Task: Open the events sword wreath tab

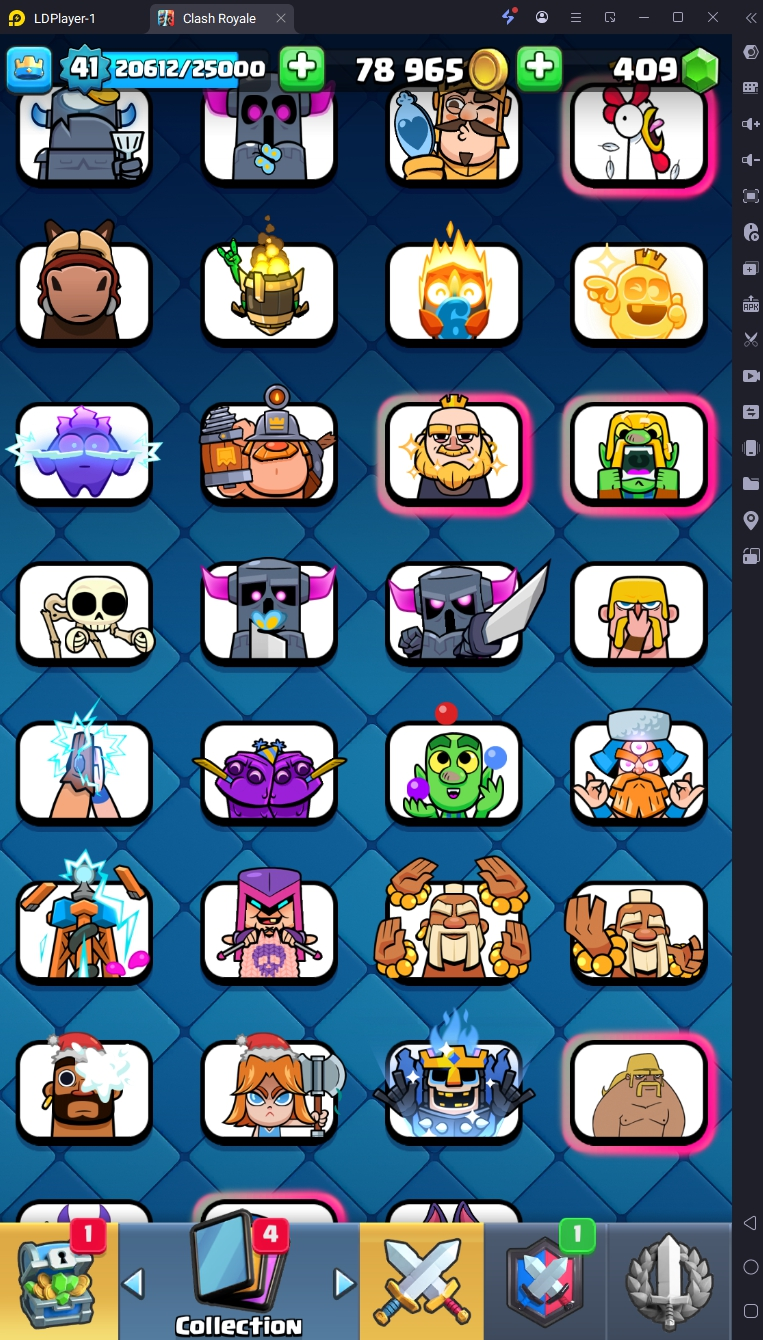Action: (x=669, y=1282)
